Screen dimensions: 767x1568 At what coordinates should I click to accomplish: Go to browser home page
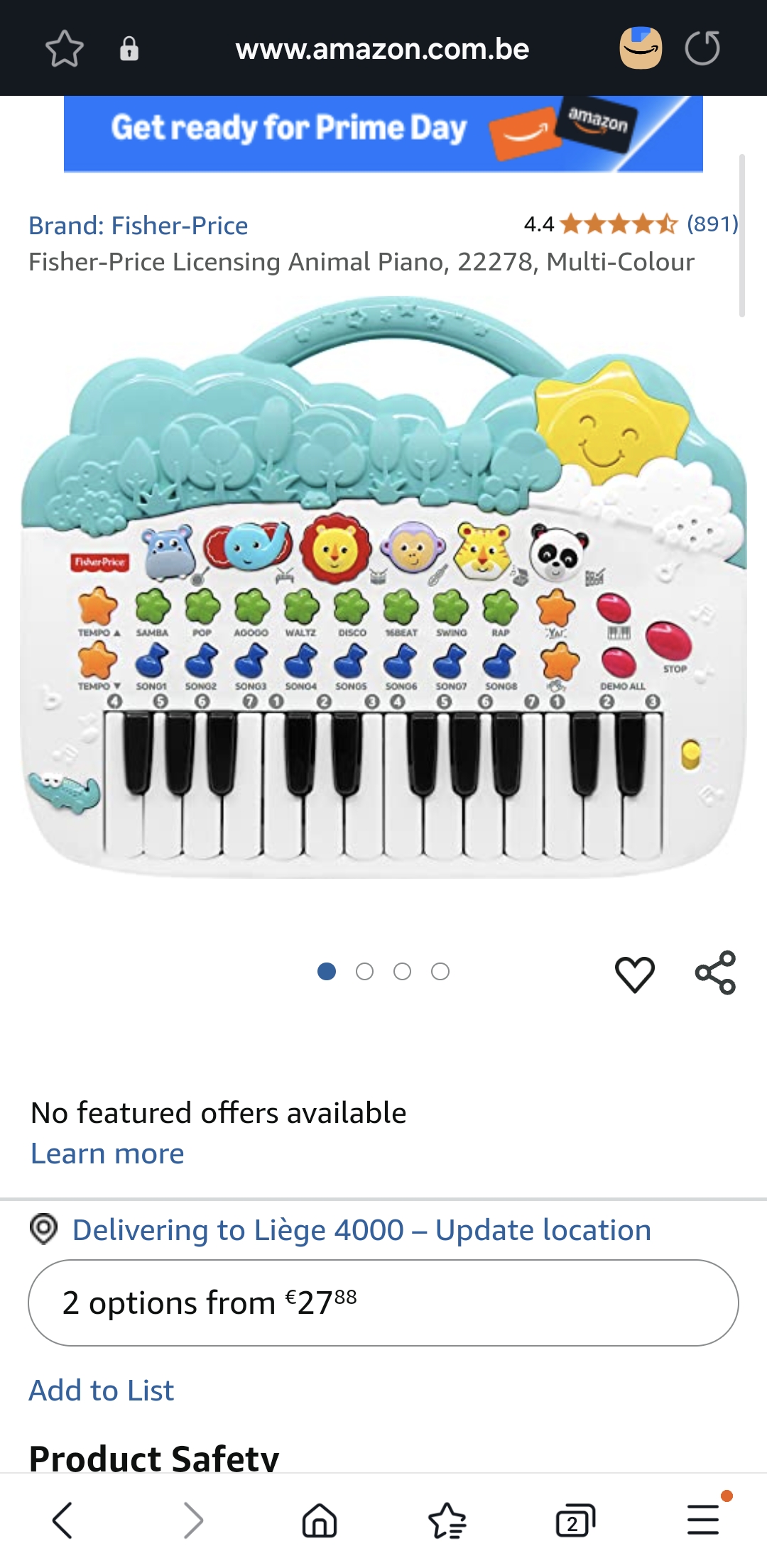(320, 1520)
